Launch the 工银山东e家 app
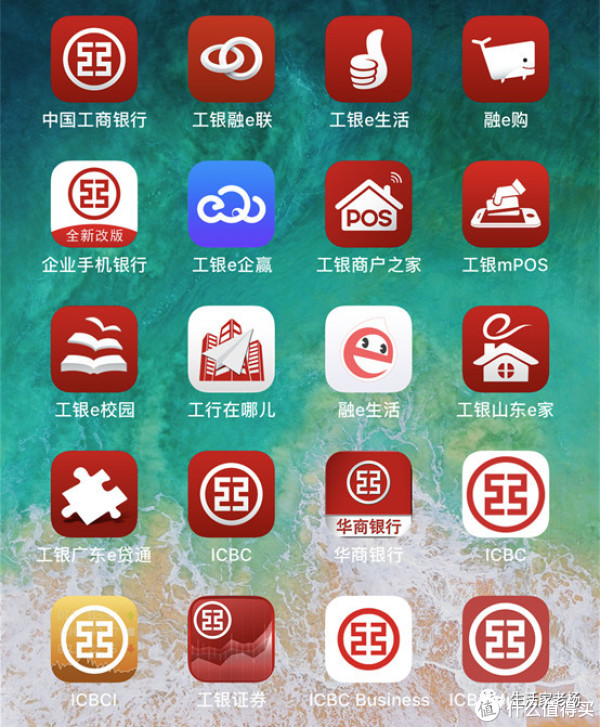The width and height of the screenshot is (600, 727). pos(505,349)
